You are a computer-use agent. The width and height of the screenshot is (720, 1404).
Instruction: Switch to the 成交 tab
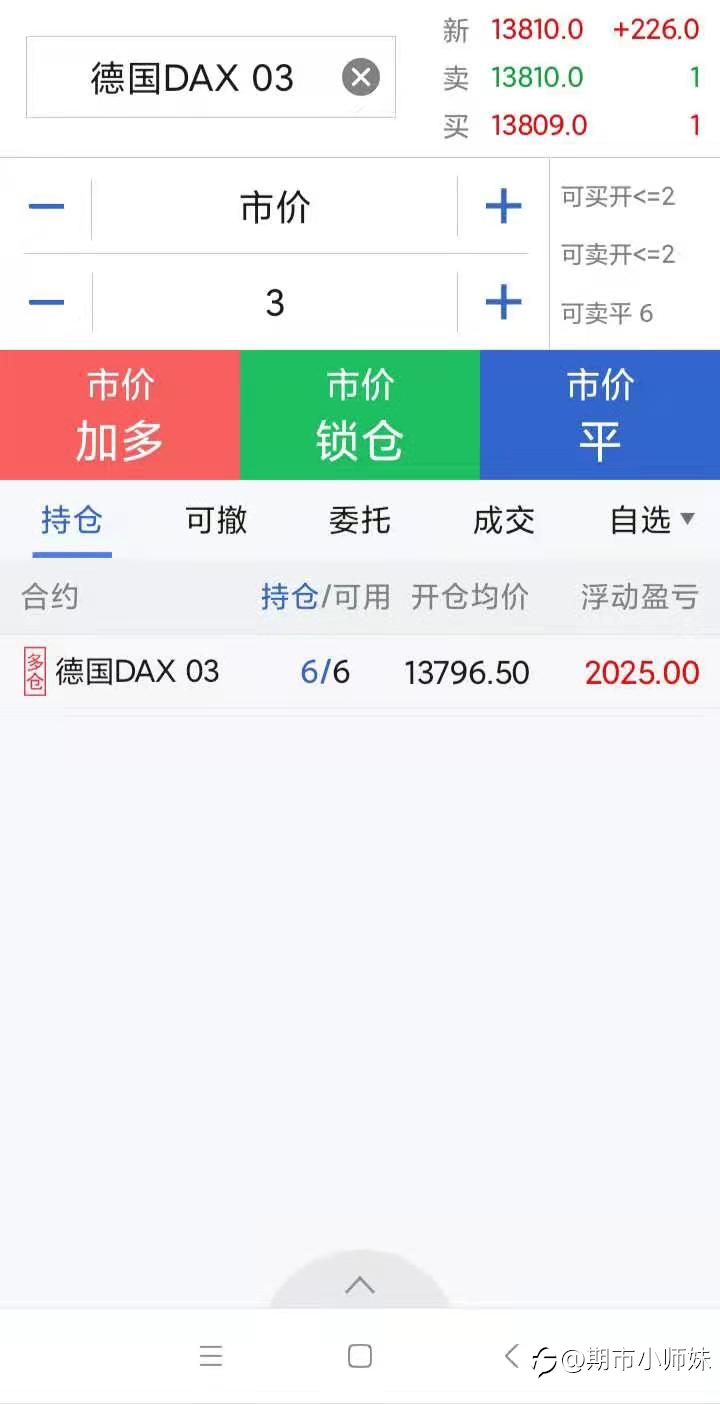[504, 520]
